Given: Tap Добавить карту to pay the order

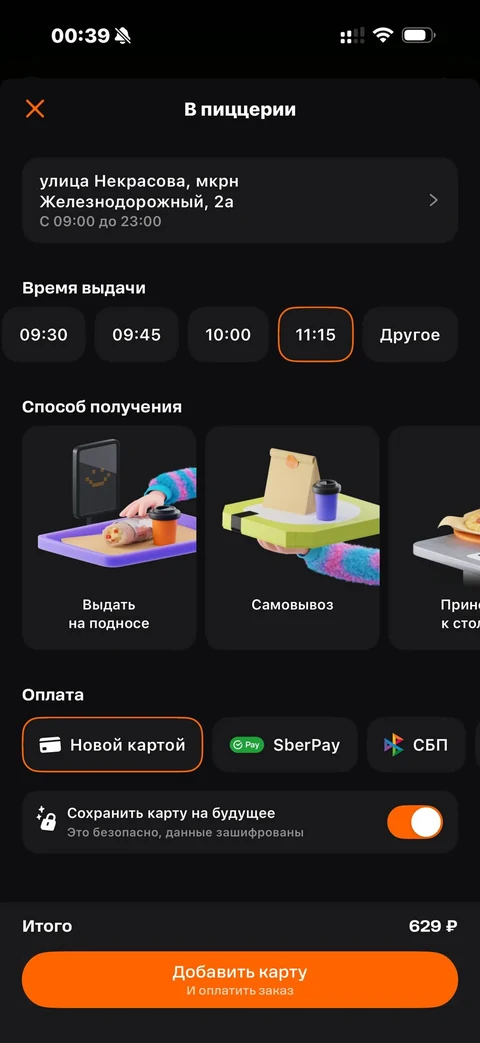Looking at the screenshot, I should point(240,979).
